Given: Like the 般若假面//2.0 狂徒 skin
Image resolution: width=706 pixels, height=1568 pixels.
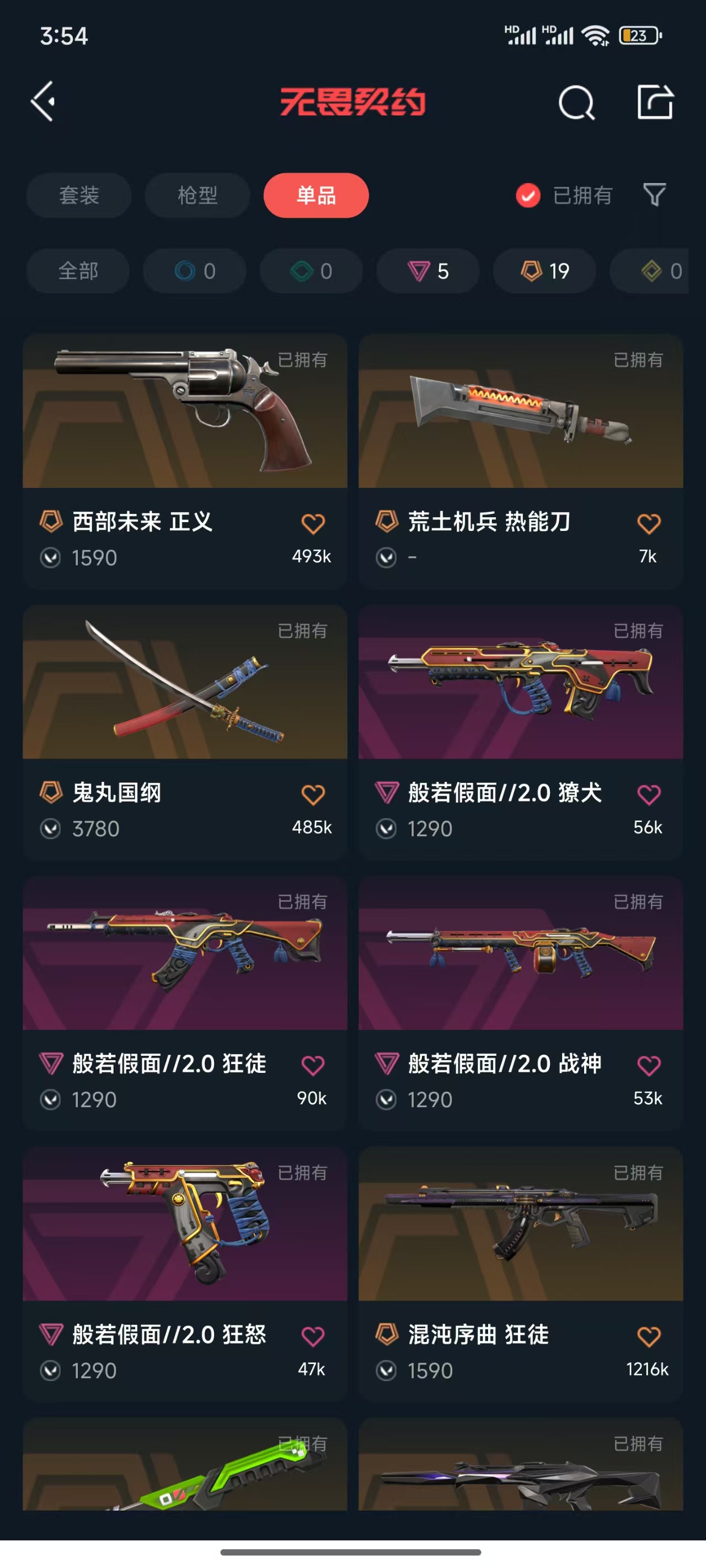Looking at the screenshot, I should [x=313, y=1065].
